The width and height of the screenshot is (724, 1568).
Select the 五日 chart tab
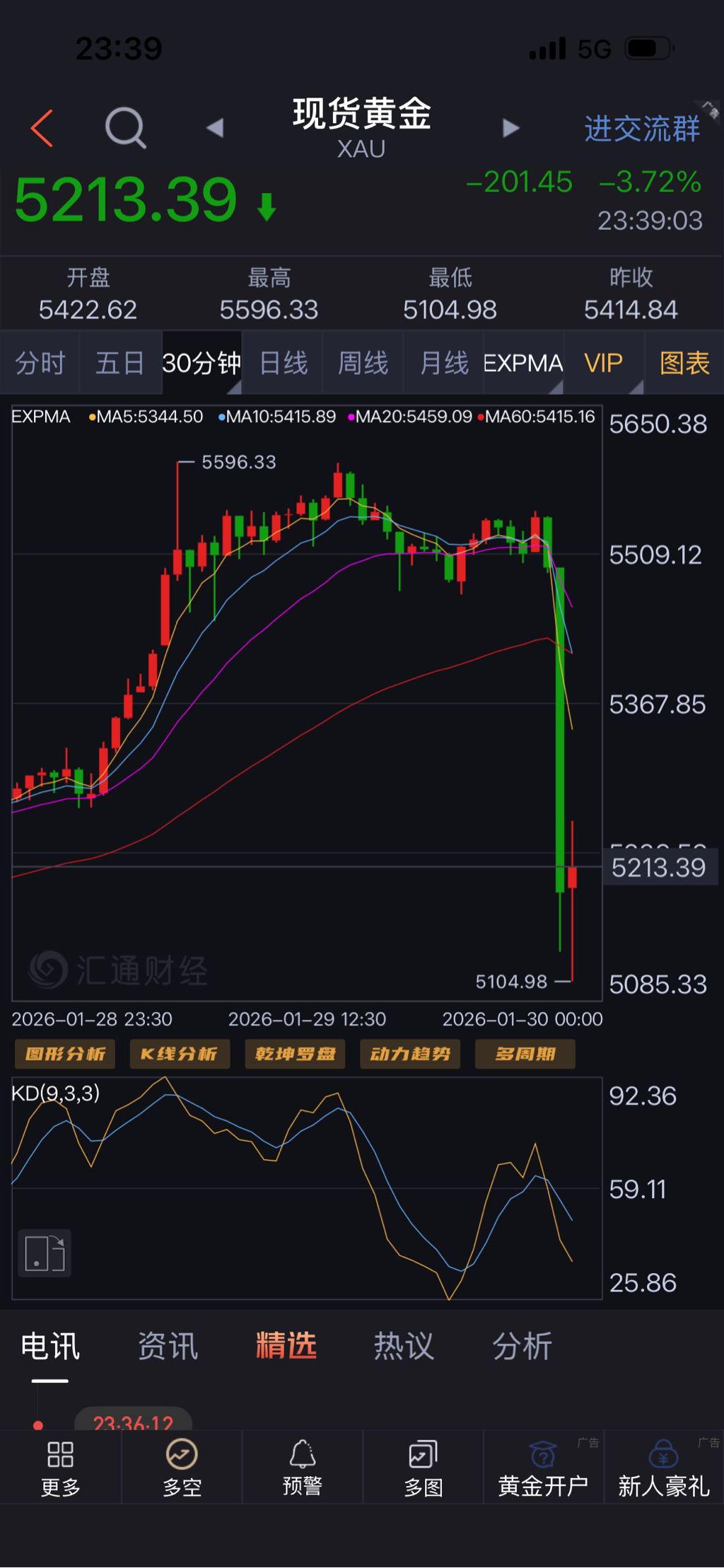point(120,363)
